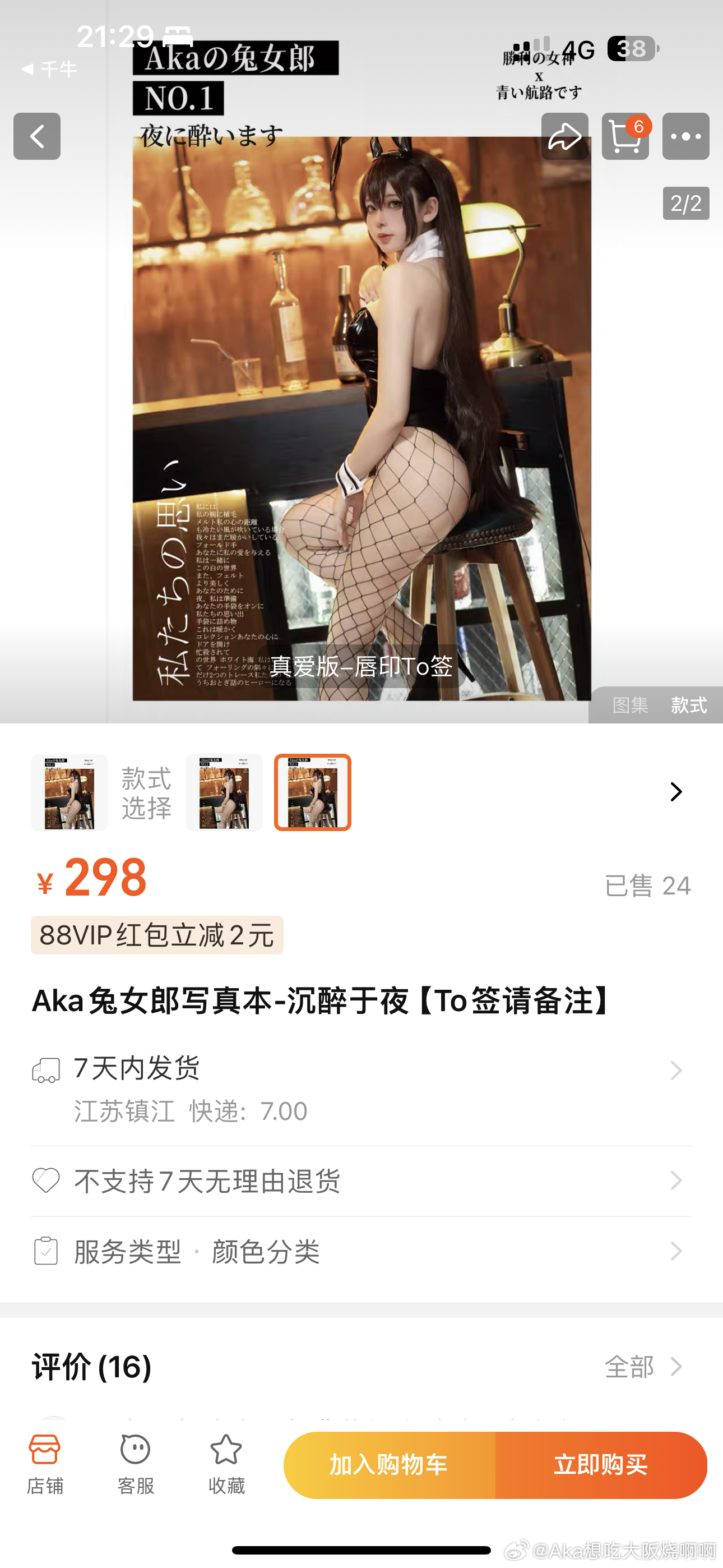
Task: Open the shopping cart
Action: coord(625,136)
